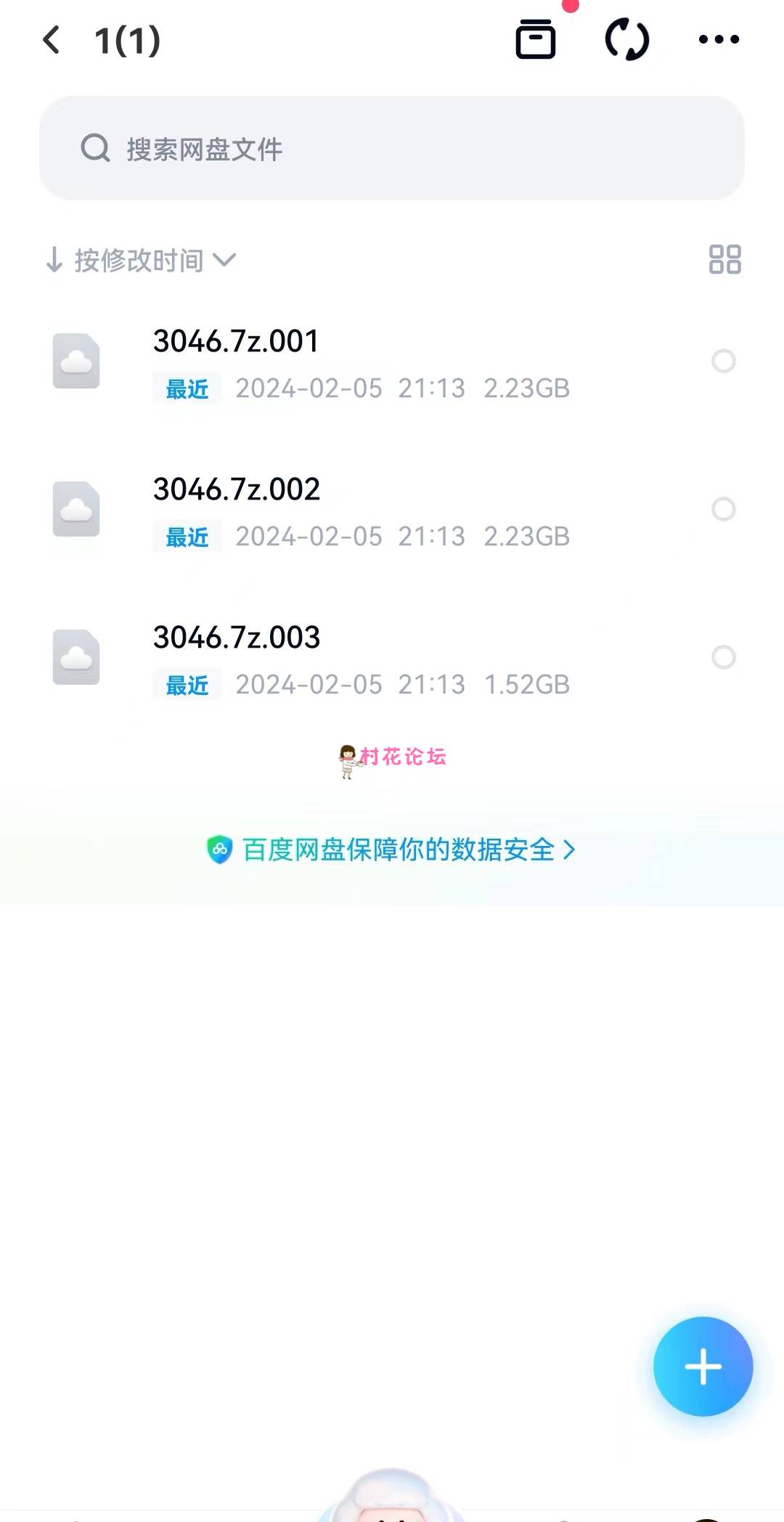Screen dimensions: 784x1522
Task: Open the transfer list icon
Action: pos(536,41)
